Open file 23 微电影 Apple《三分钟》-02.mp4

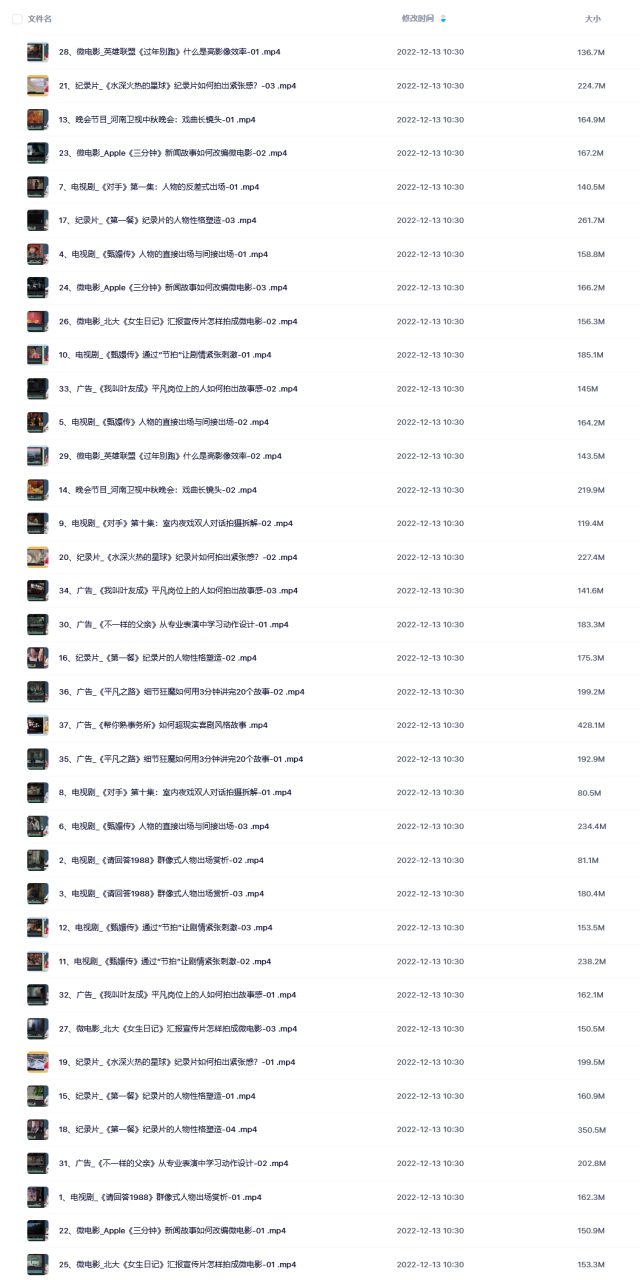pyautogui.click(x=173, y=153)
